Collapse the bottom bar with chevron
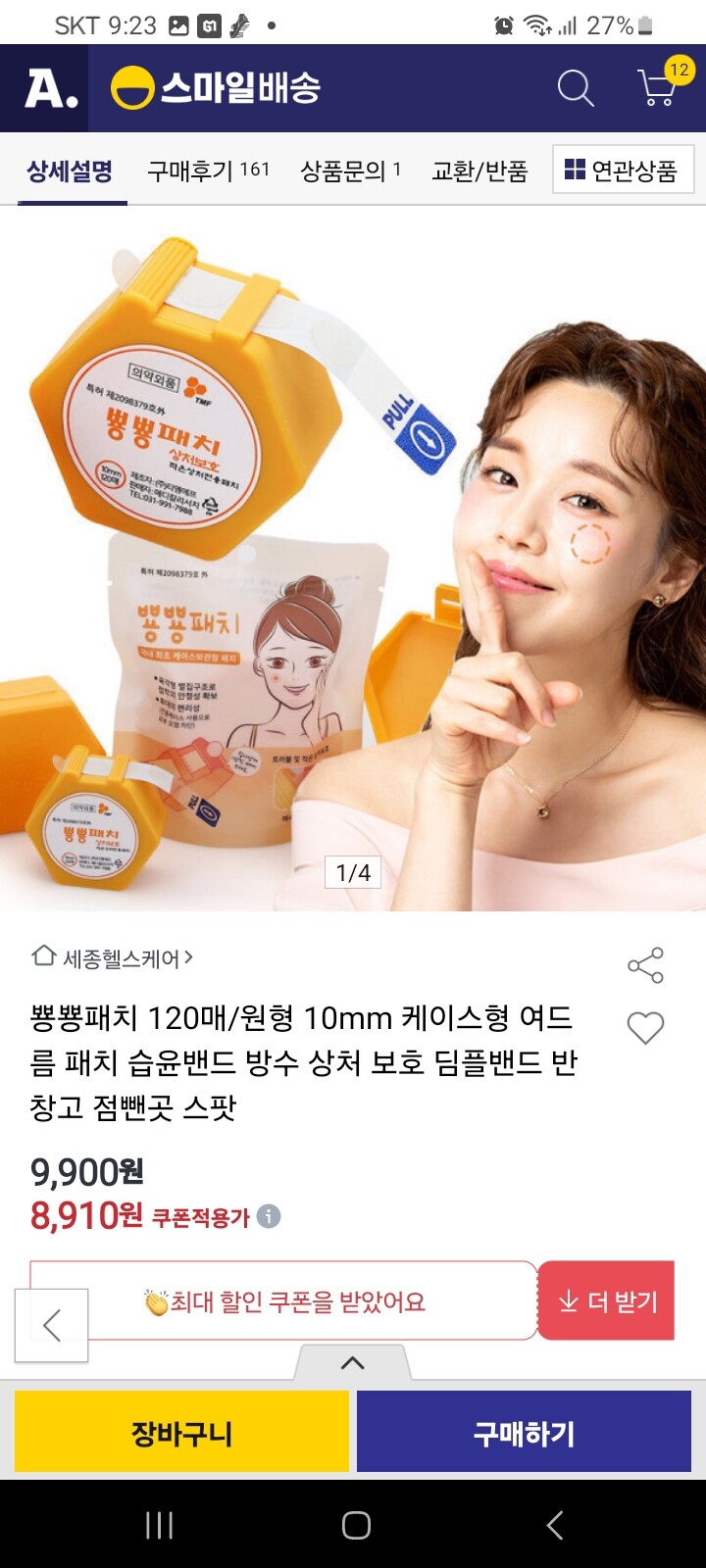Image resolution: width=706 pixels, height=1568 pixels. pos(353,1362)
